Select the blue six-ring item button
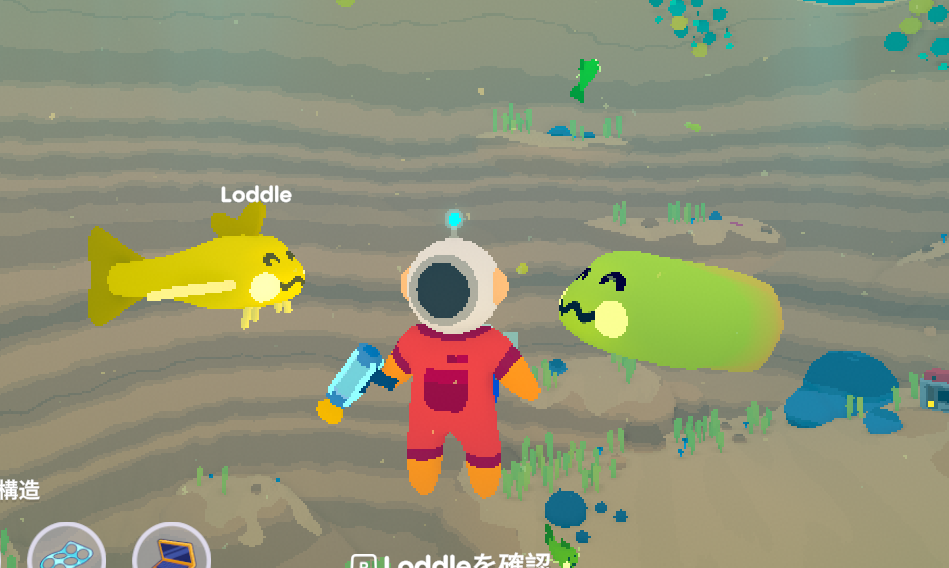This screenshot has width=949, height=568. pyautogui.click(x=66, y=550)
